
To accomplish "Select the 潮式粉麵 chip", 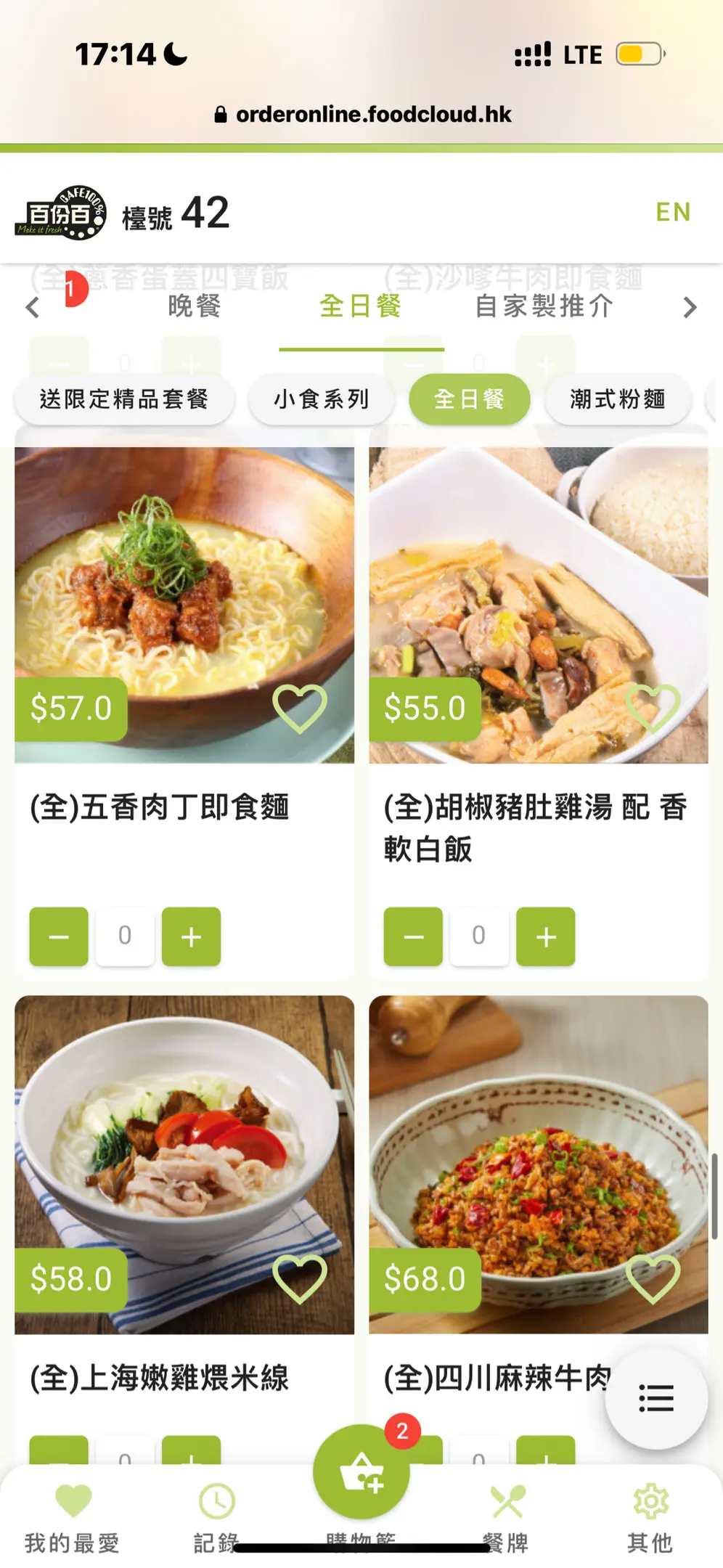I will [x=617, y=399].
